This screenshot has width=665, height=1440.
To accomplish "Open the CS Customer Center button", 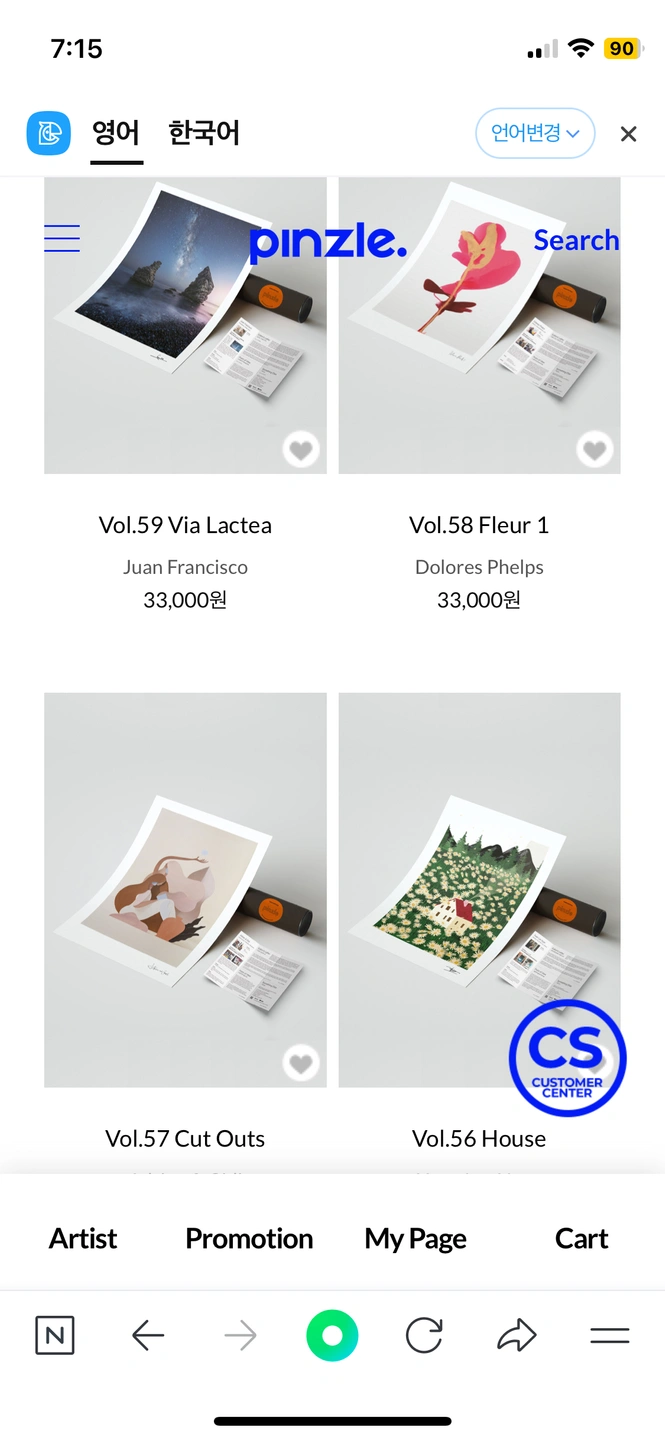I will (x=567, y=1059).
